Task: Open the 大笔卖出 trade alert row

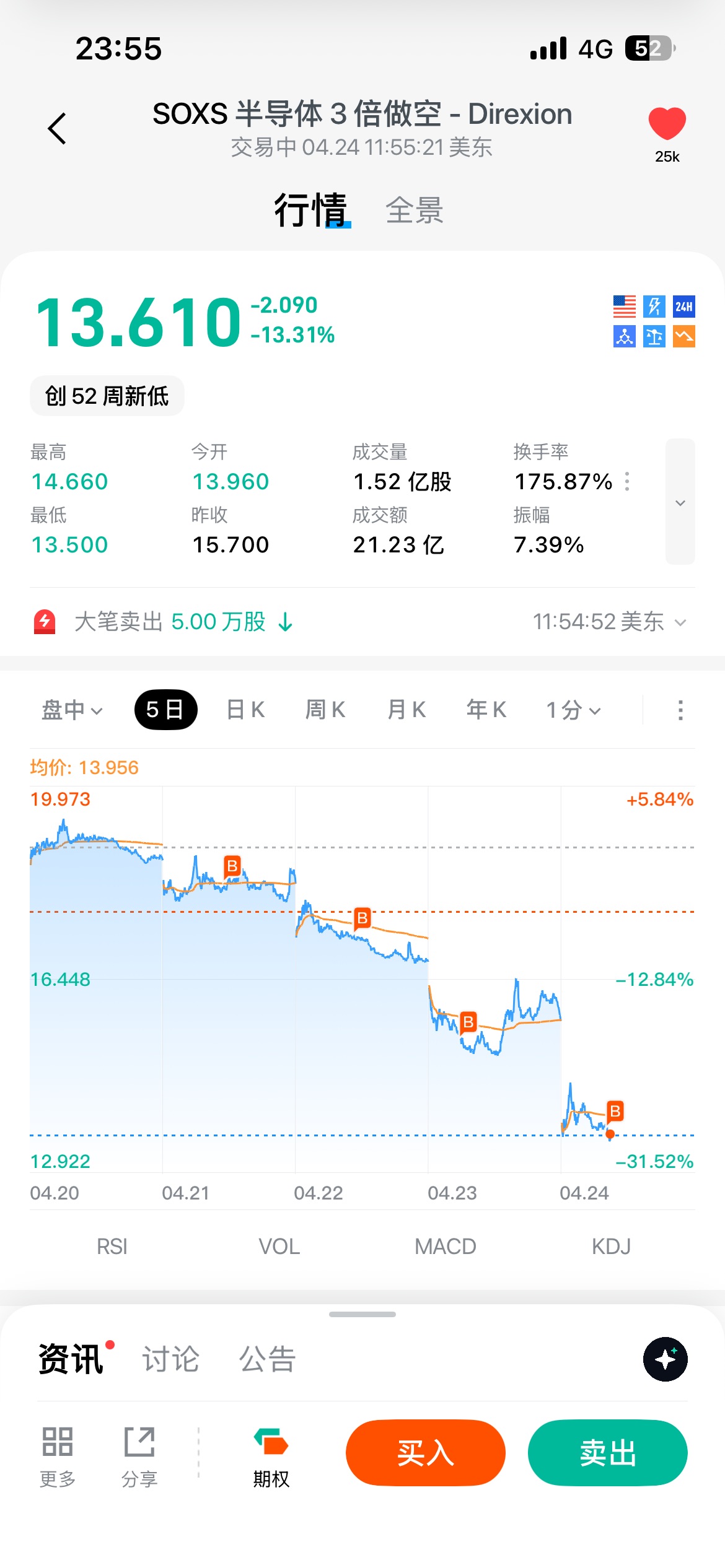Action: coord(362,621)
